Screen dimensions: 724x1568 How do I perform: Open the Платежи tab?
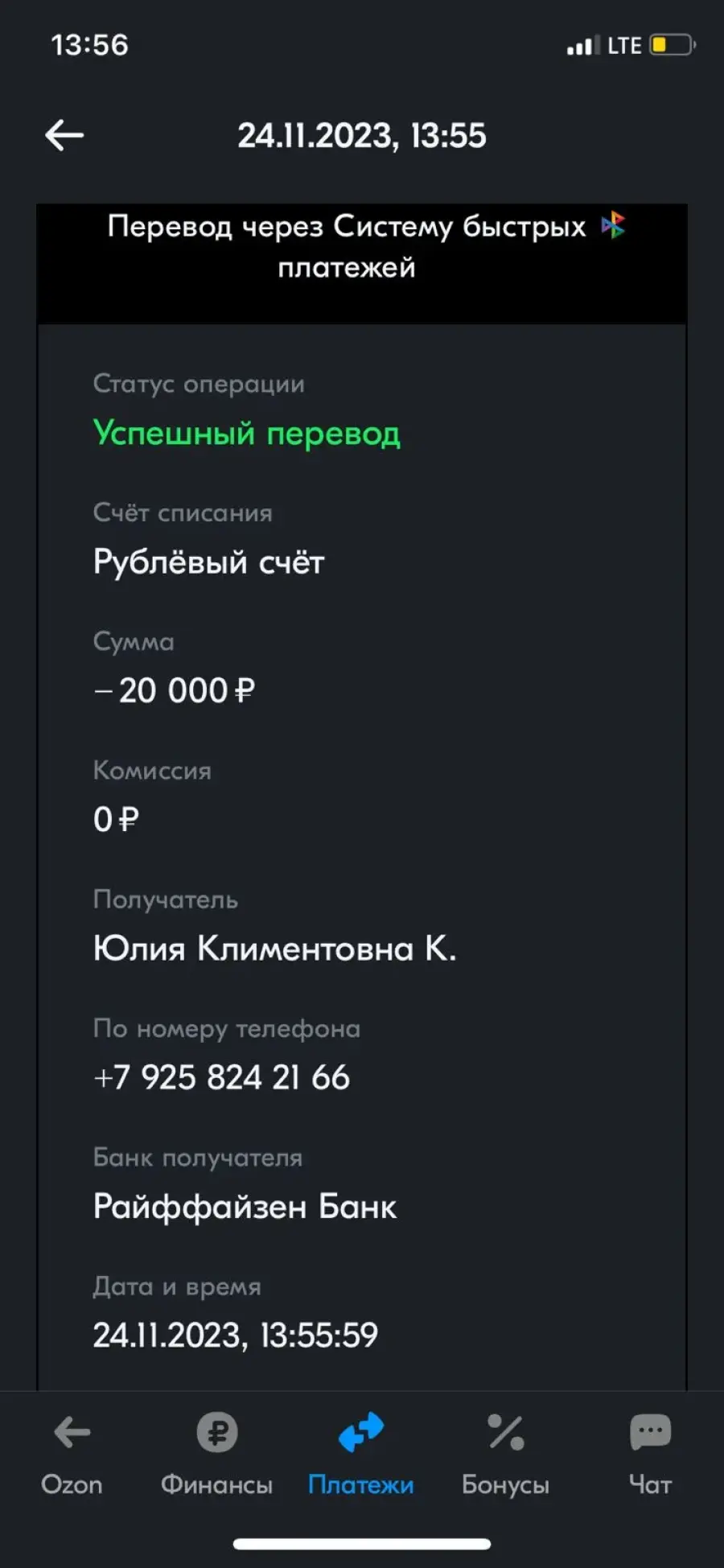pyautogui.click(x=361, y=1455)
